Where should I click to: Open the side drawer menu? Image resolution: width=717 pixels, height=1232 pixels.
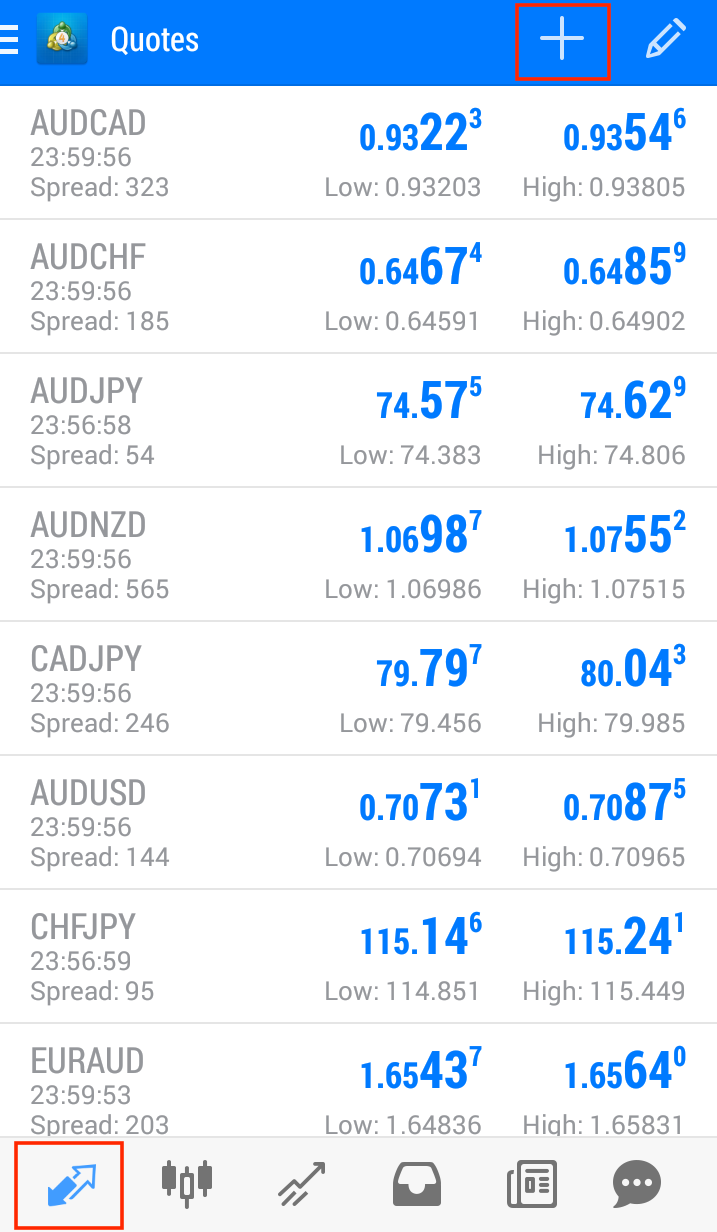10,41
